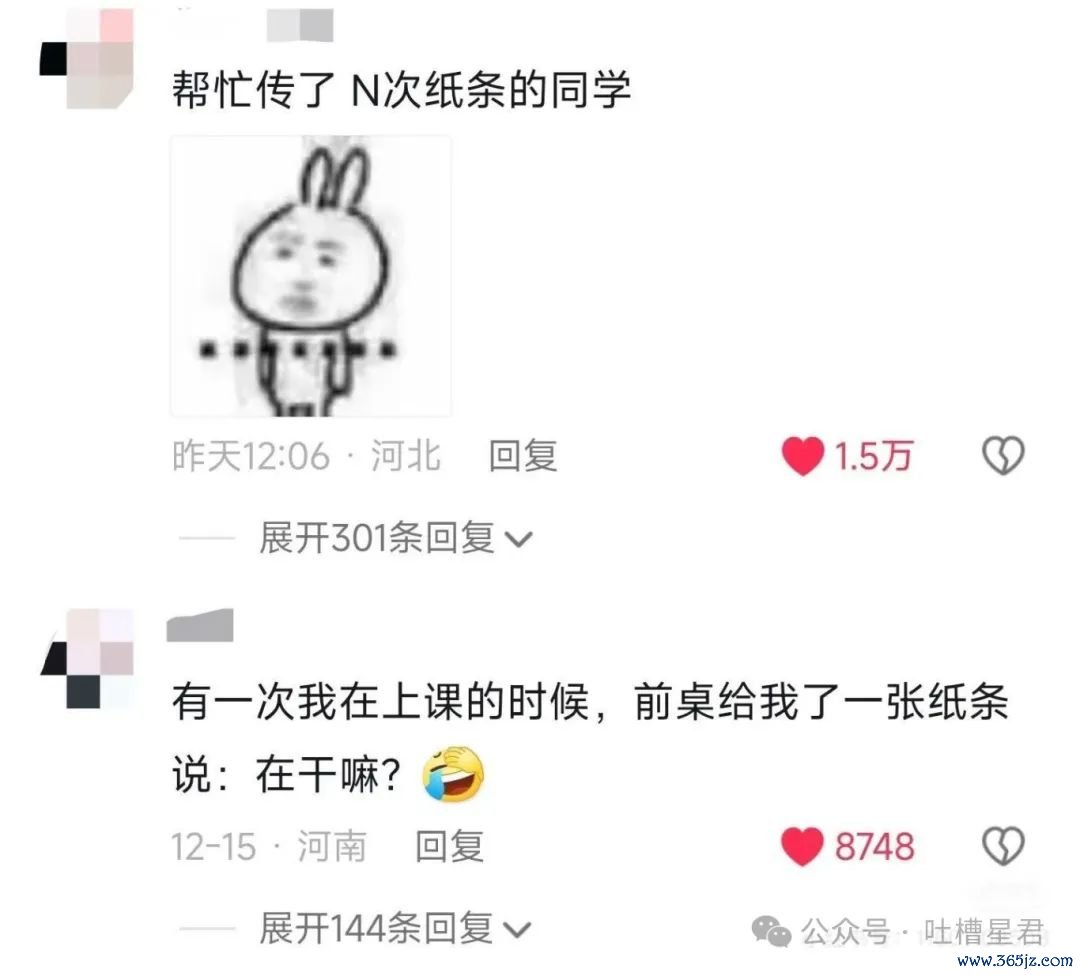This screenshot has width=1080, height=976.
Task: Reply to the 12-15 Henan comment
Action: tap(449, 848)
